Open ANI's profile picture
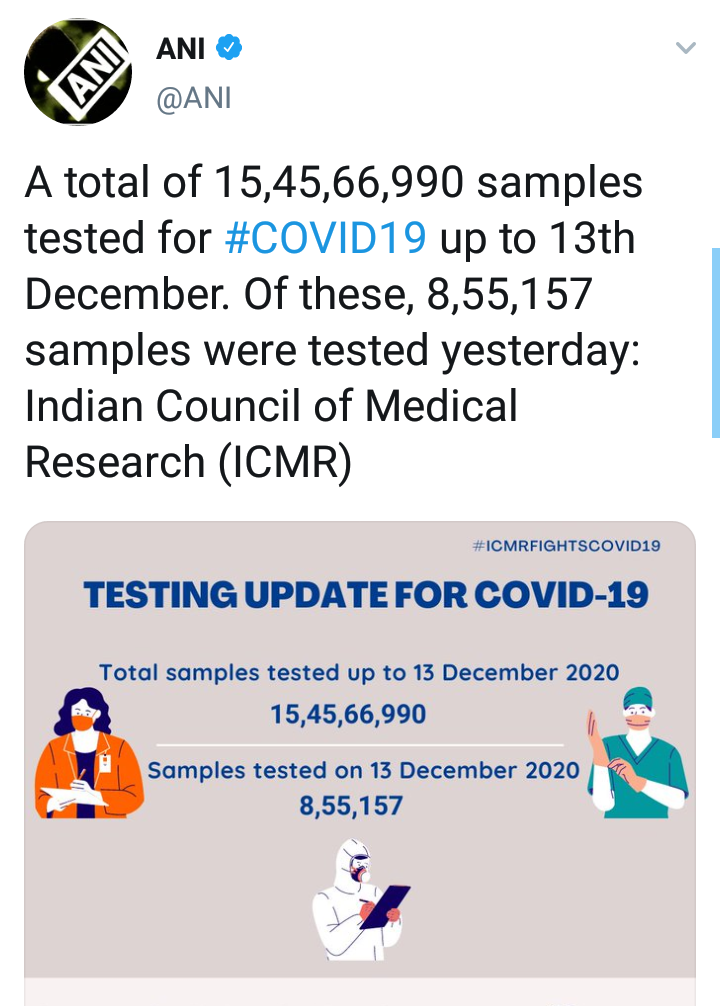The height and width of the screenshot is (1006, 720). pyautogui.click(x=77, y=73)
